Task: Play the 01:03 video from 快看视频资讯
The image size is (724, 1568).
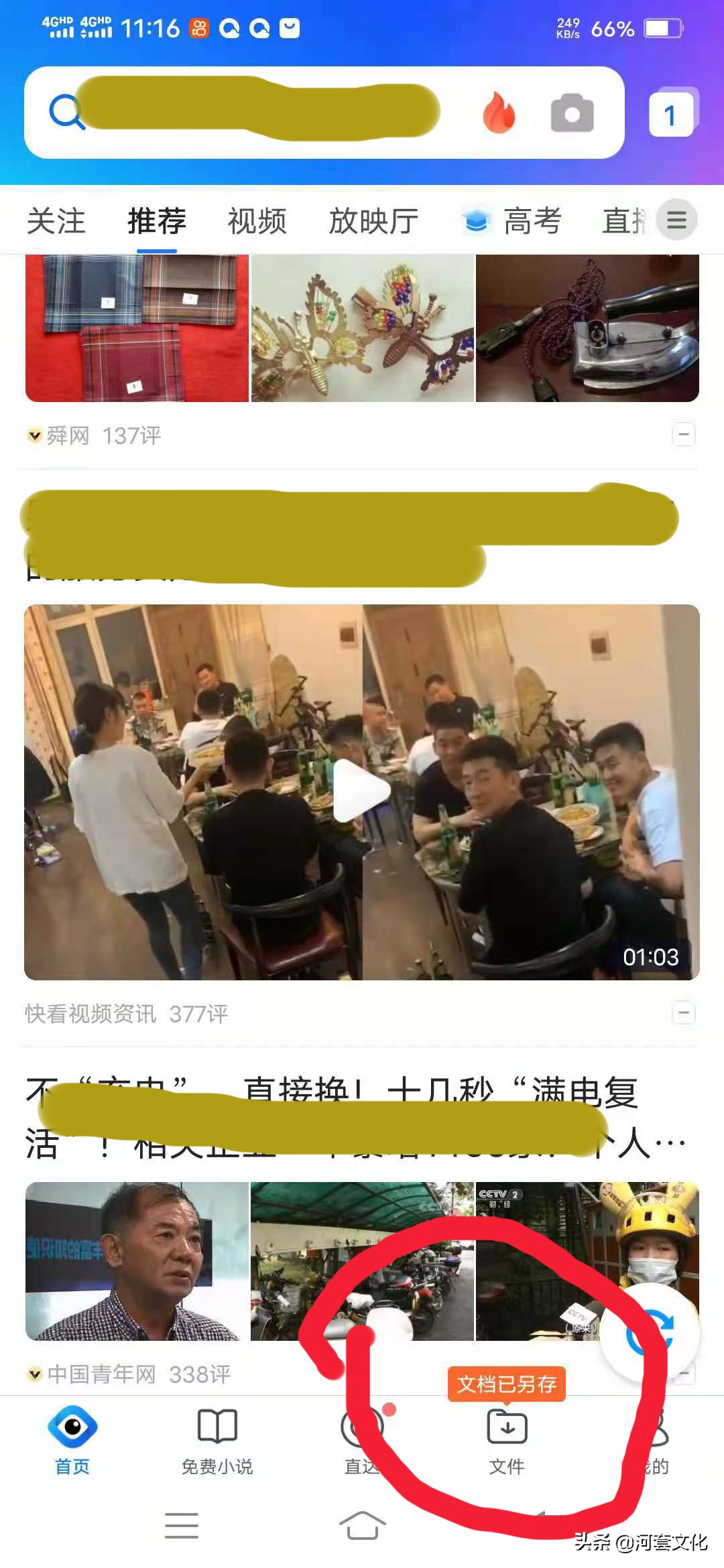Action: [x=362, y=791]
